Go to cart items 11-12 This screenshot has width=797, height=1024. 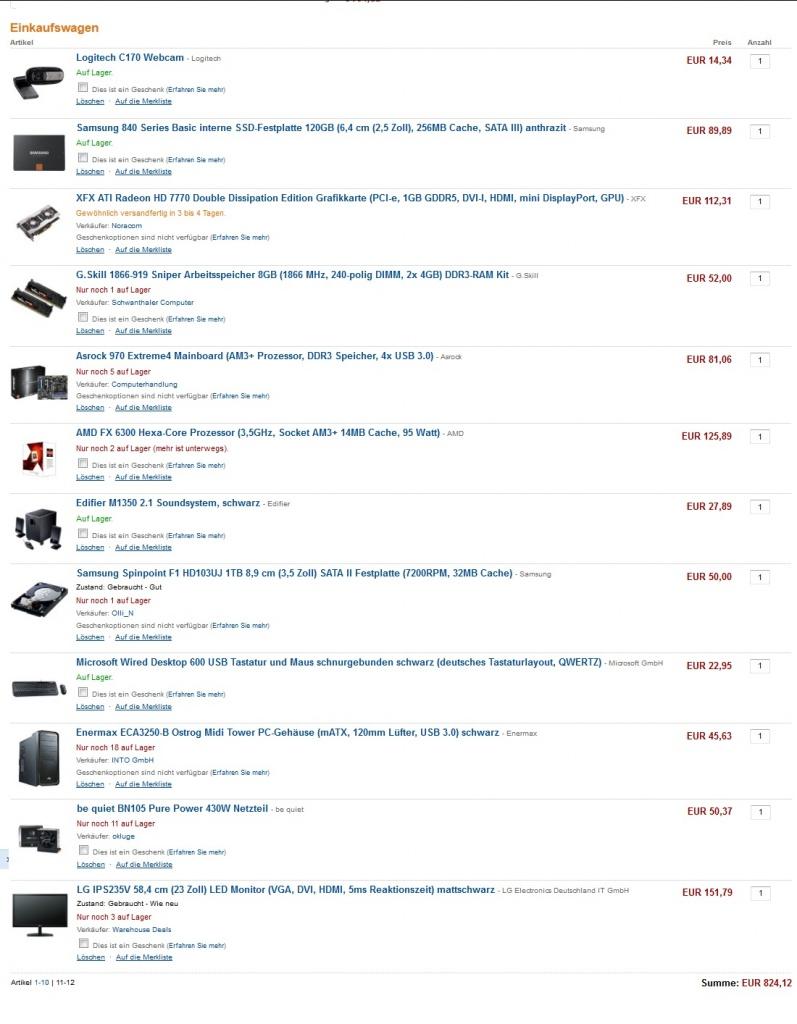(65, 983)
